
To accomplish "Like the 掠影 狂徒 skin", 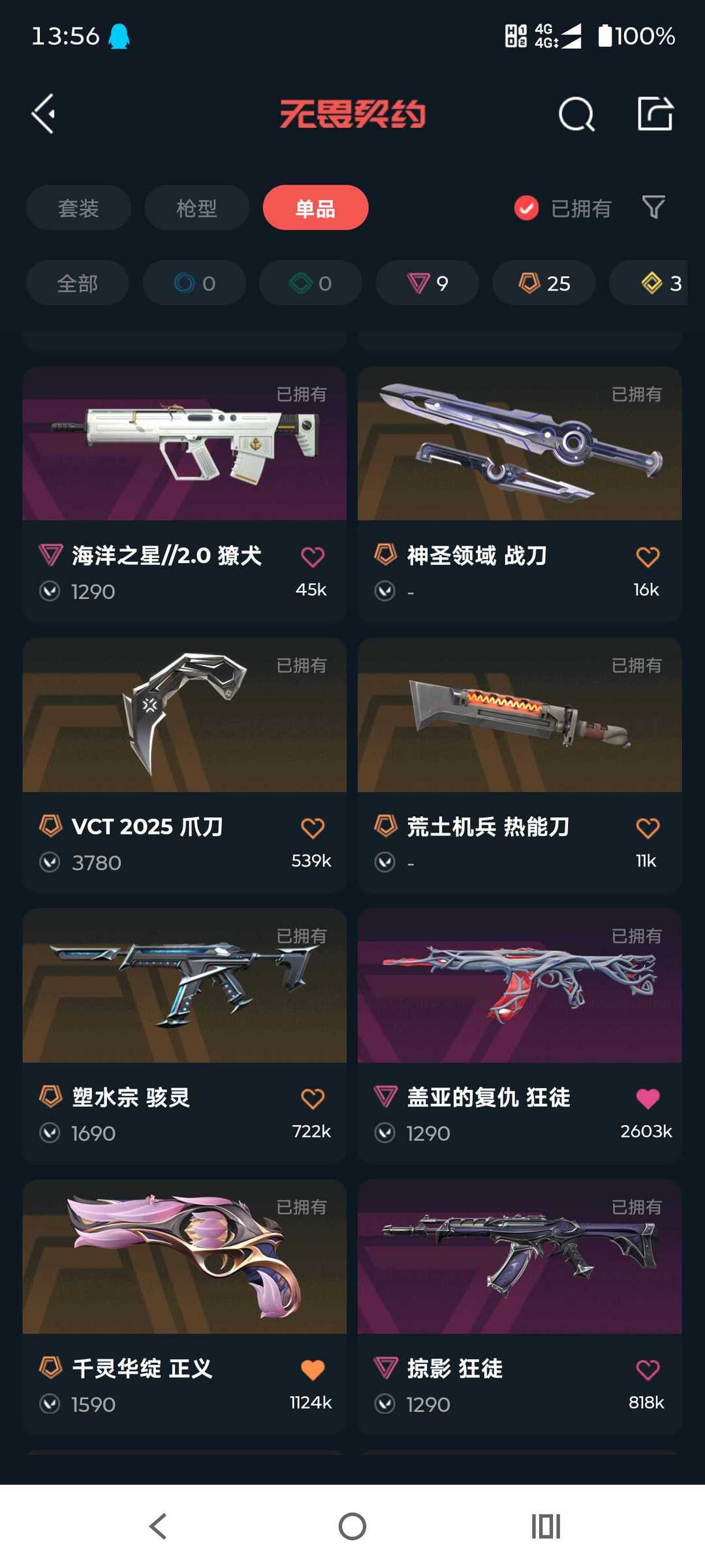I will [x=648, y=1369].
